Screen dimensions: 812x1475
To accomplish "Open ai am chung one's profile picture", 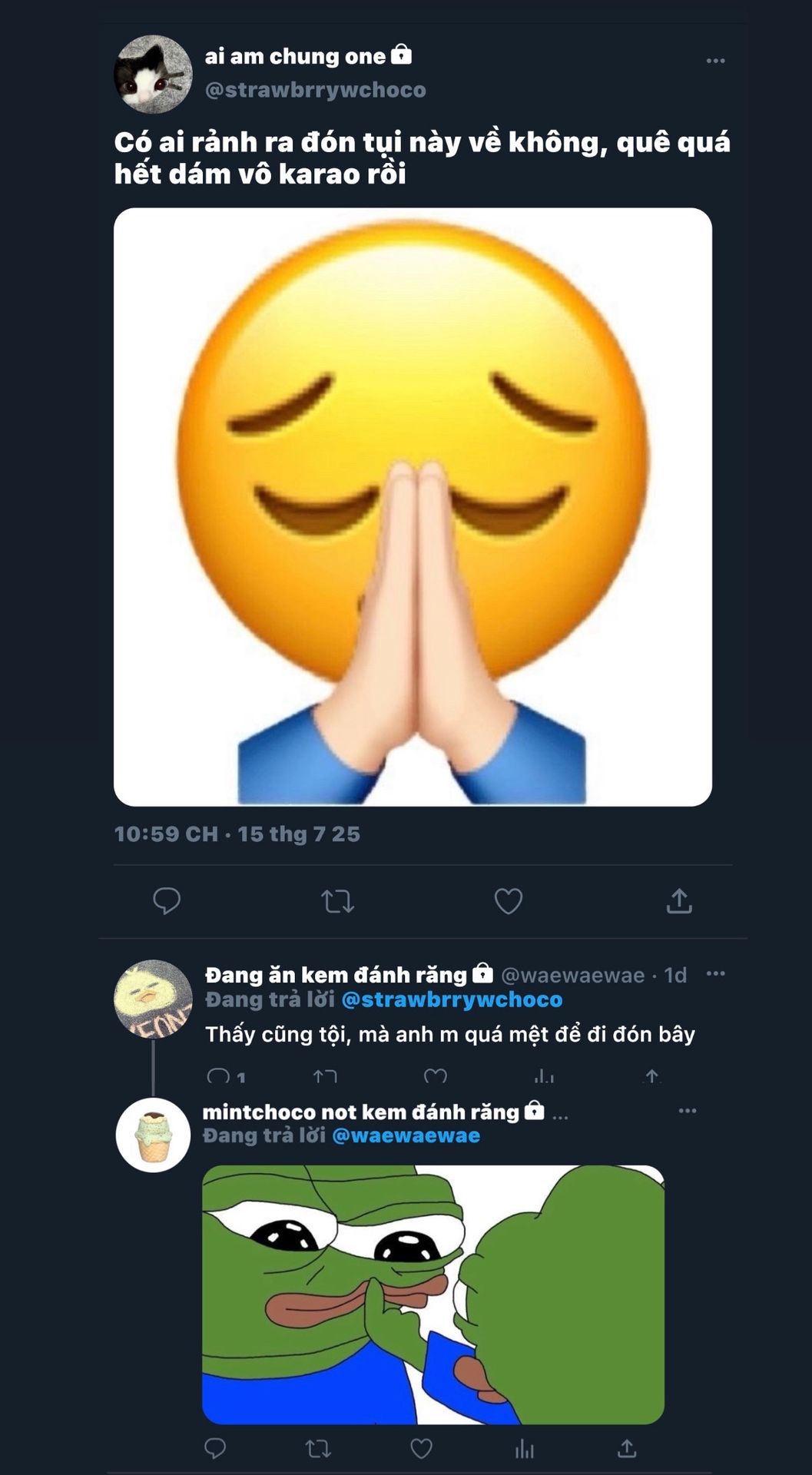I will [153, 74].
